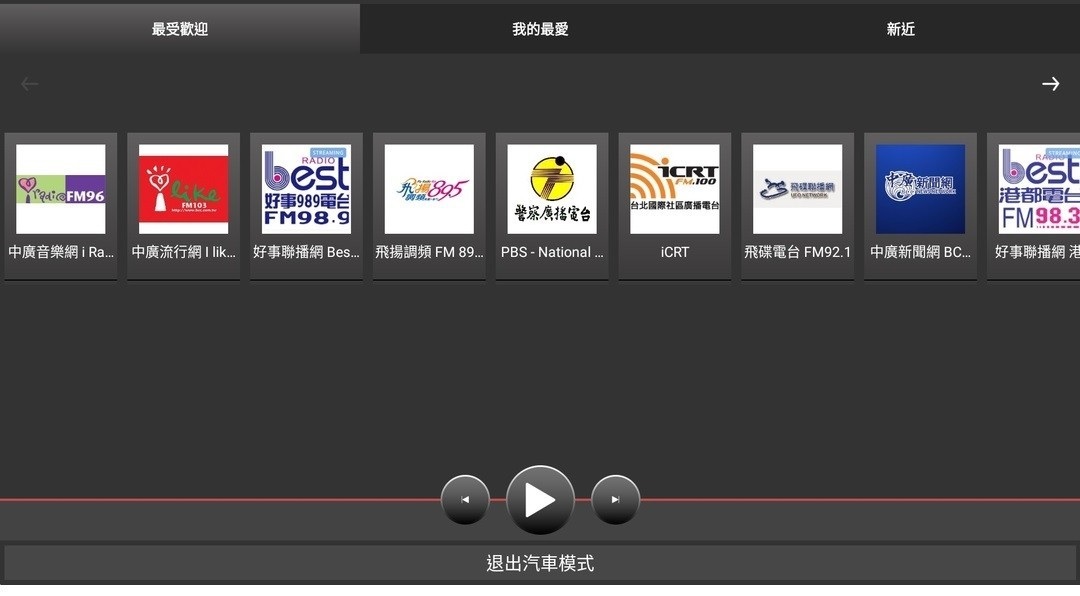Viewport: 1080px width, 596px height.
Task: Skip to the previous station
Action: pyautogui.click(x=465, y=500)
